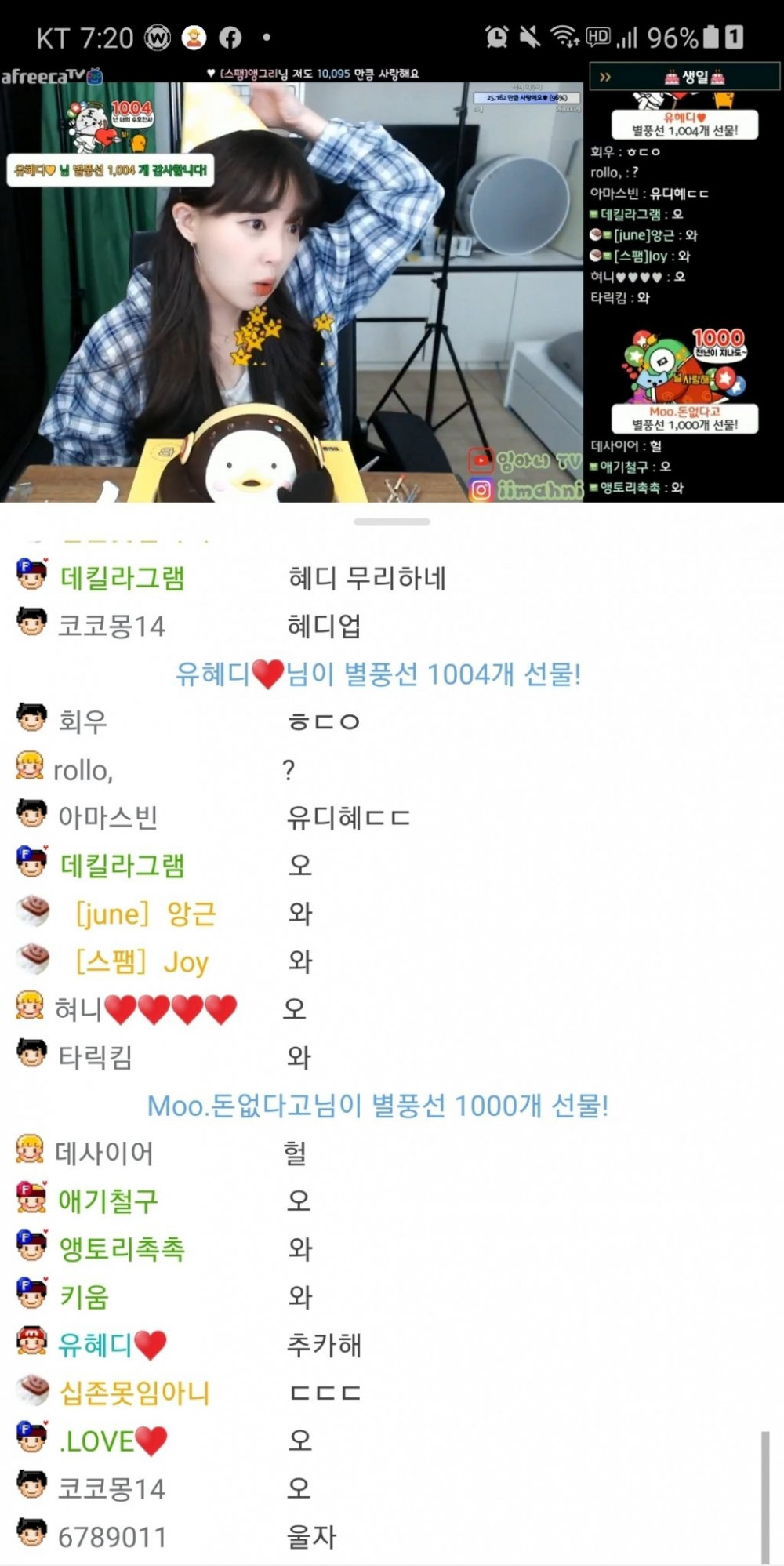
Task: Select 애기철구's chat message
Action: point(299,1201)
